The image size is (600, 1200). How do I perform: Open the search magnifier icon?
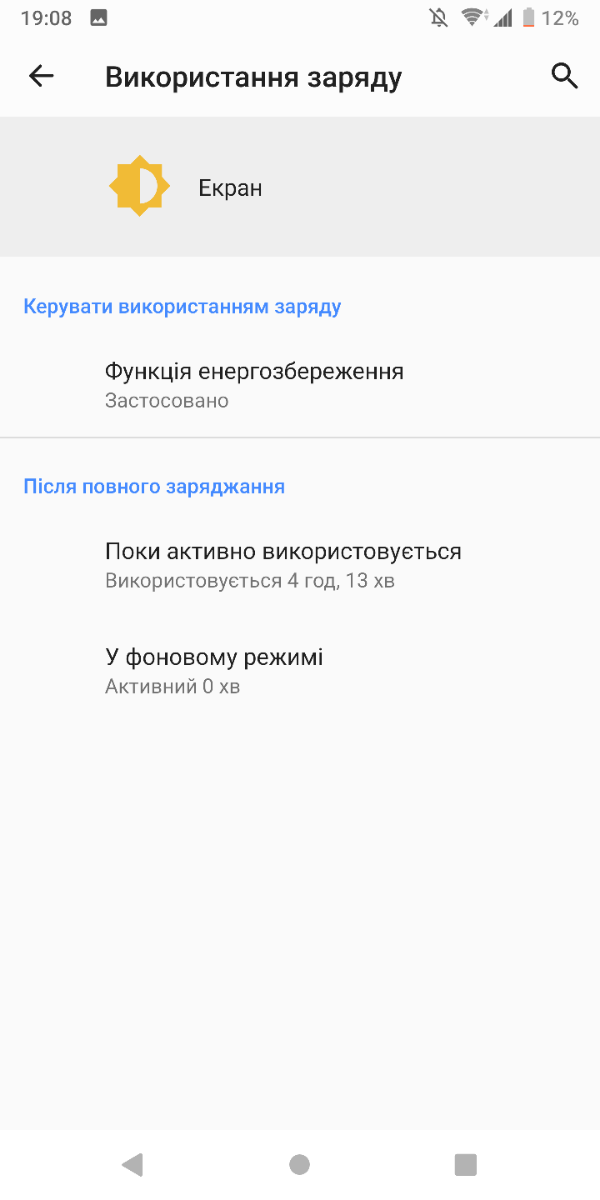point(565,76)
